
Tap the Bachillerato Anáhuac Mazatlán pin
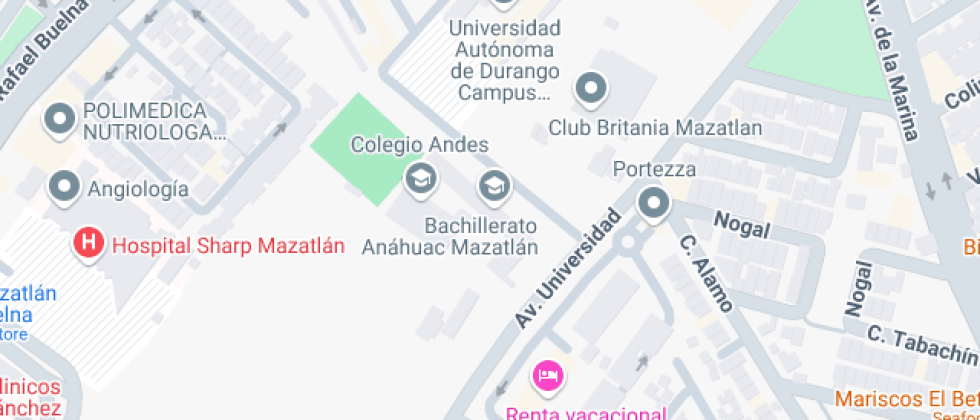pyautogui.click(x=492, y=186)
